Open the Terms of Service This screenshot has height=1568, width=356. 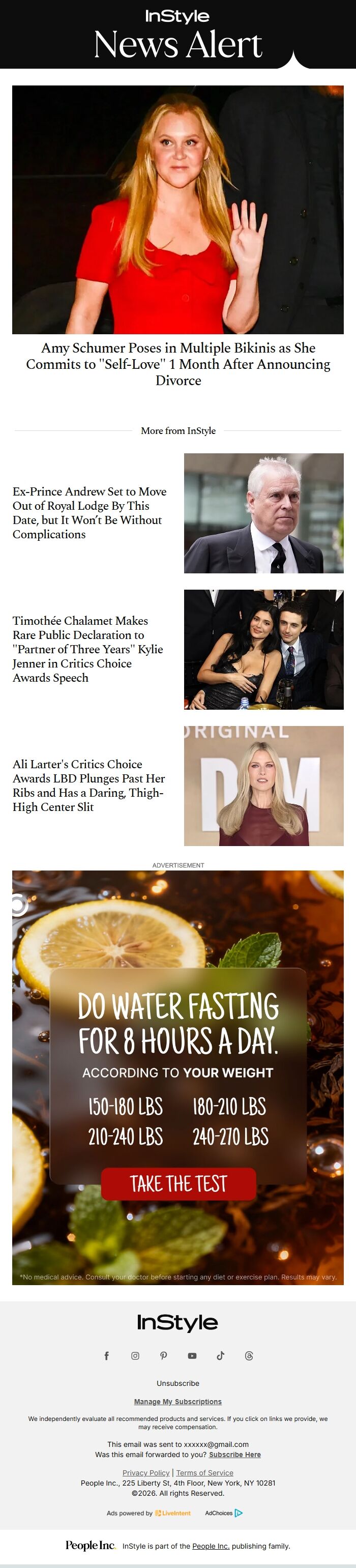[x=204, y=1472]
